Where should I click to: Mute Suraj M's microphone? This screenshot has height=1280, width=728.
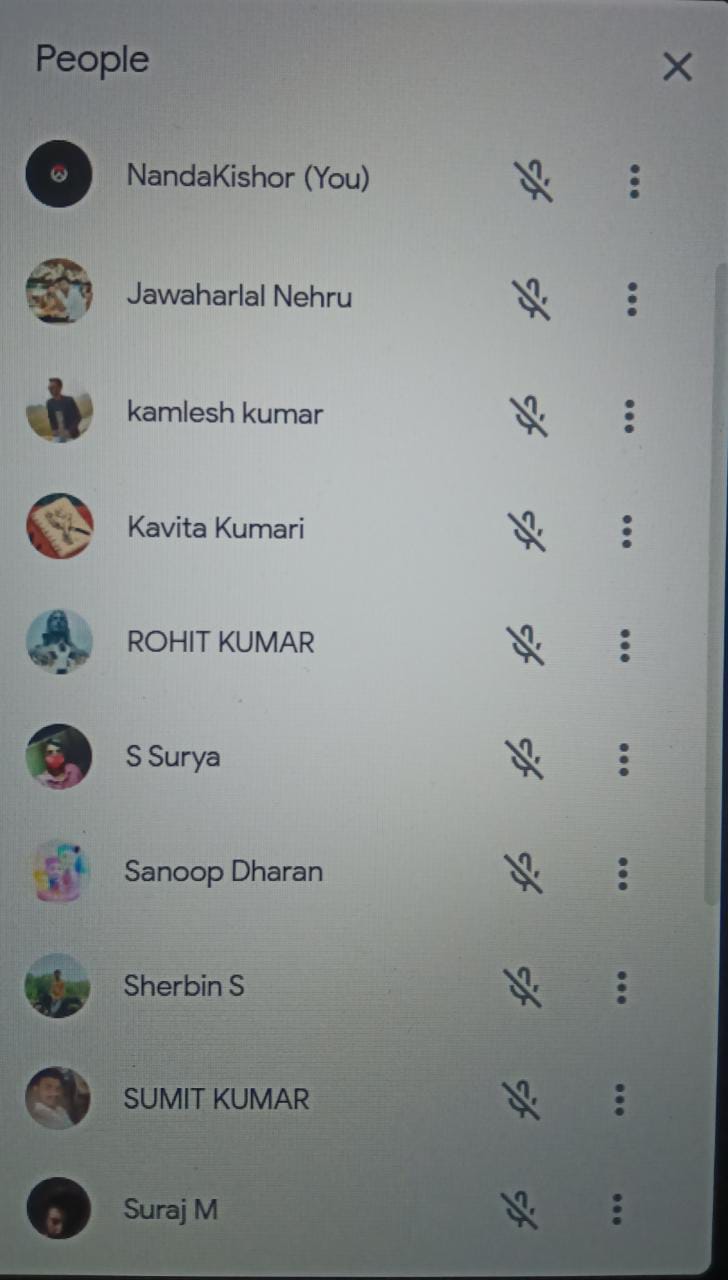pos(519,1210)
